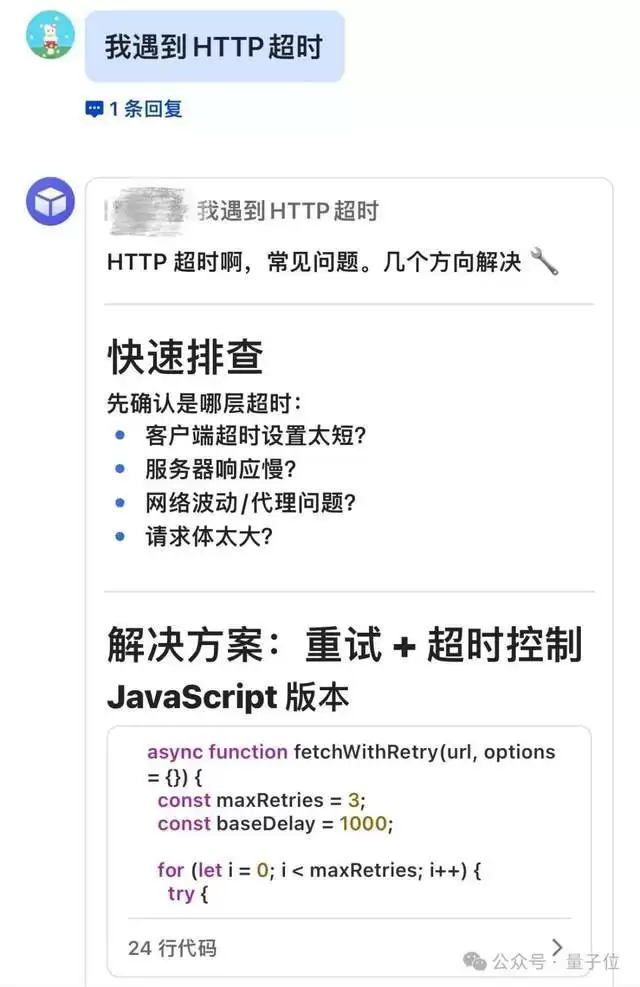Open the bot's cube avatar profile

(x=50, y=202)
